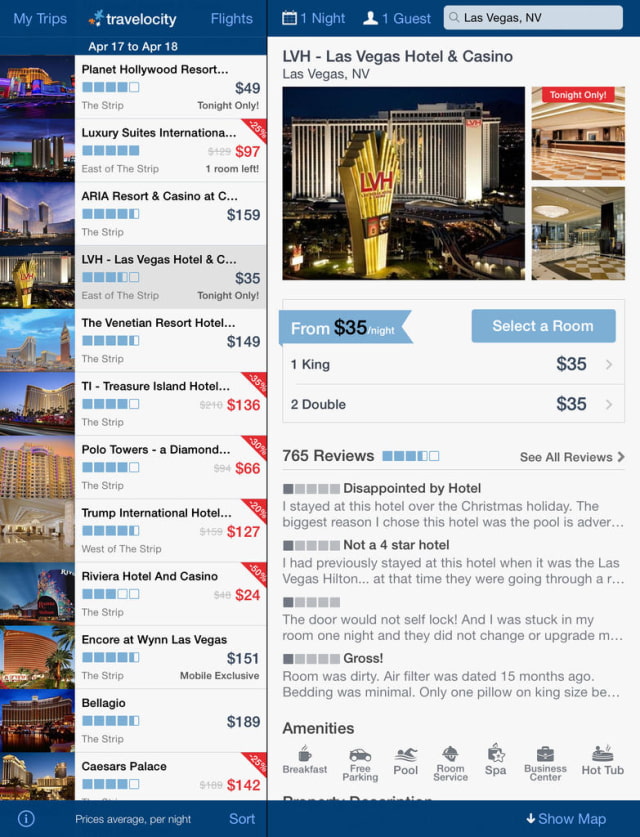Open The Venetian Resort Hotel listing
Screen dimensions: 640x837
point(170,340)
